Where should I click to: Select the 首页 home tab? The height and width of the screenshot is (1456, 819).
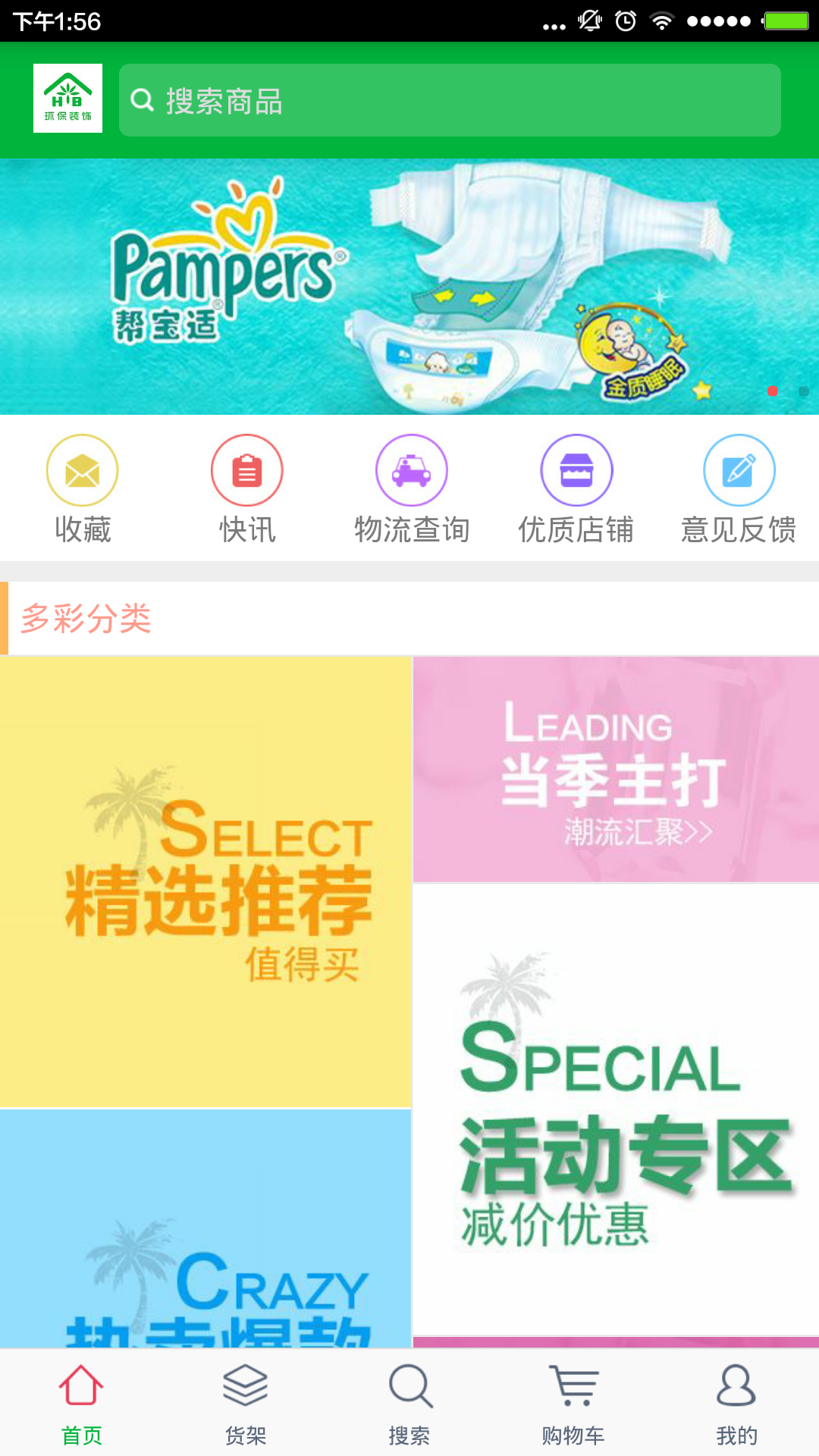click(x=82, y=1404)
